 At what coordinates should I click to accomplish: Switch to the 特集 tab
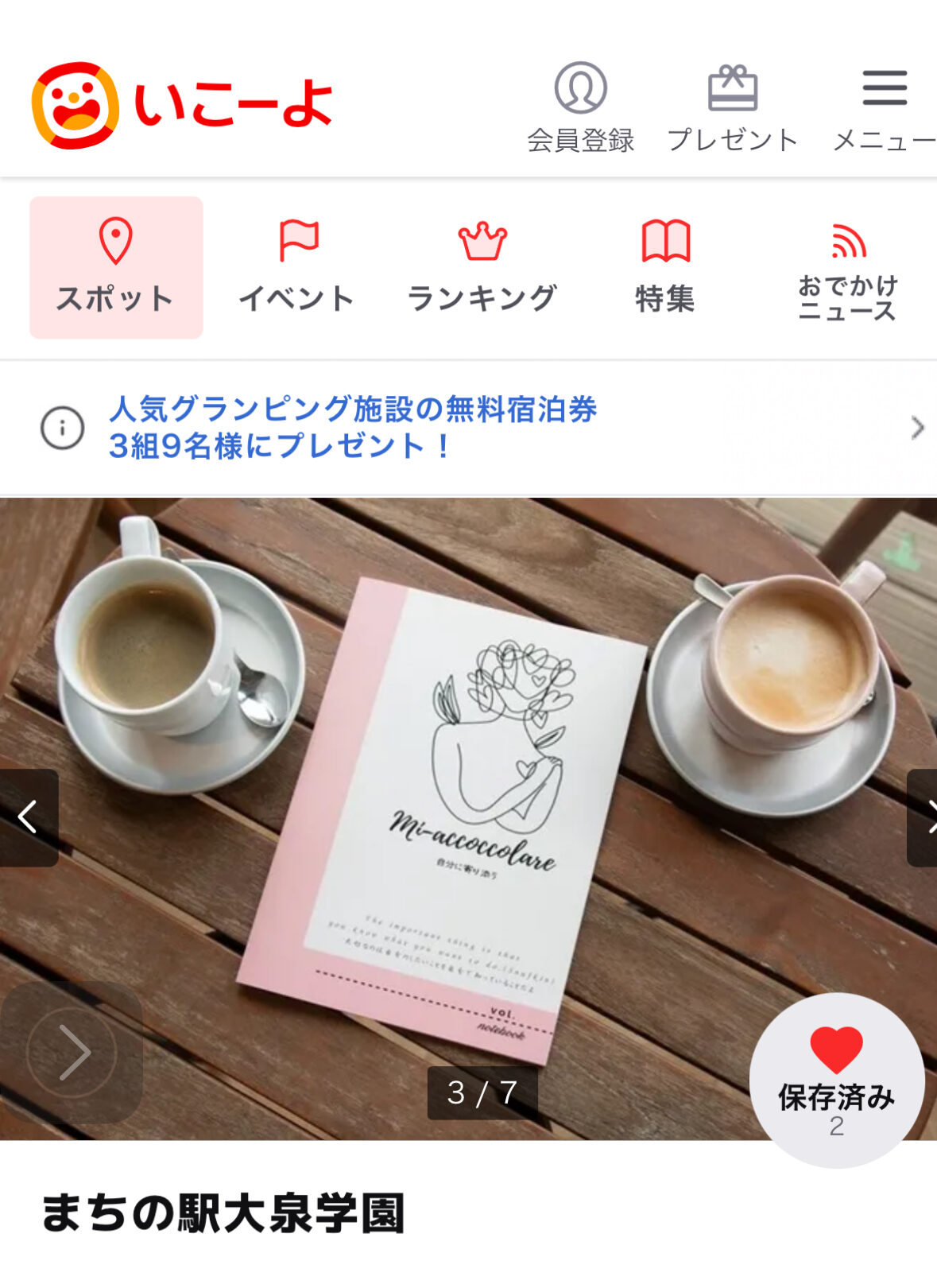click(665, 267)
